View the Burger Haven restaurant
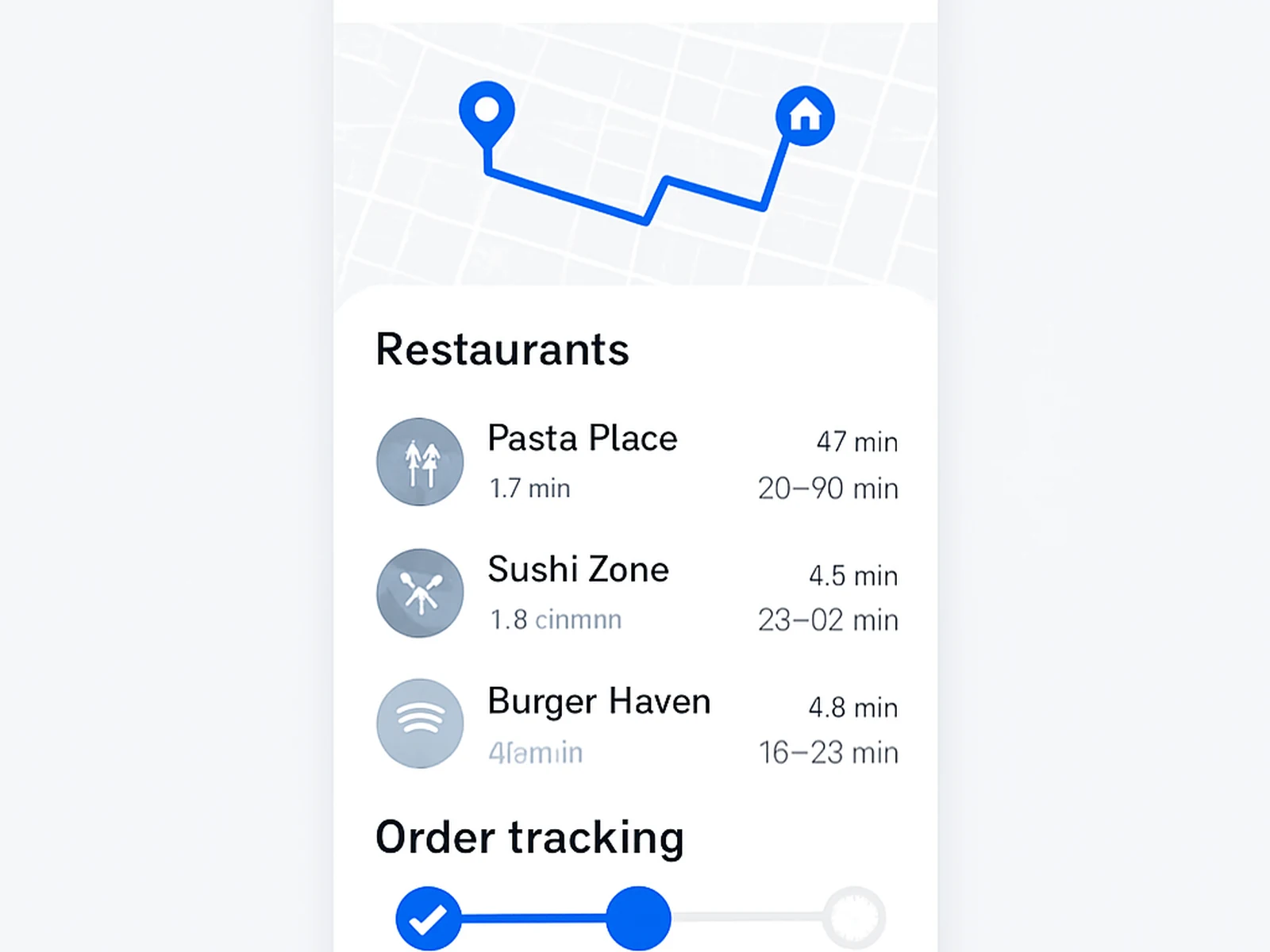Image resolution: width=1270 pixels, height=952 pixels. [x=598, y=702]
